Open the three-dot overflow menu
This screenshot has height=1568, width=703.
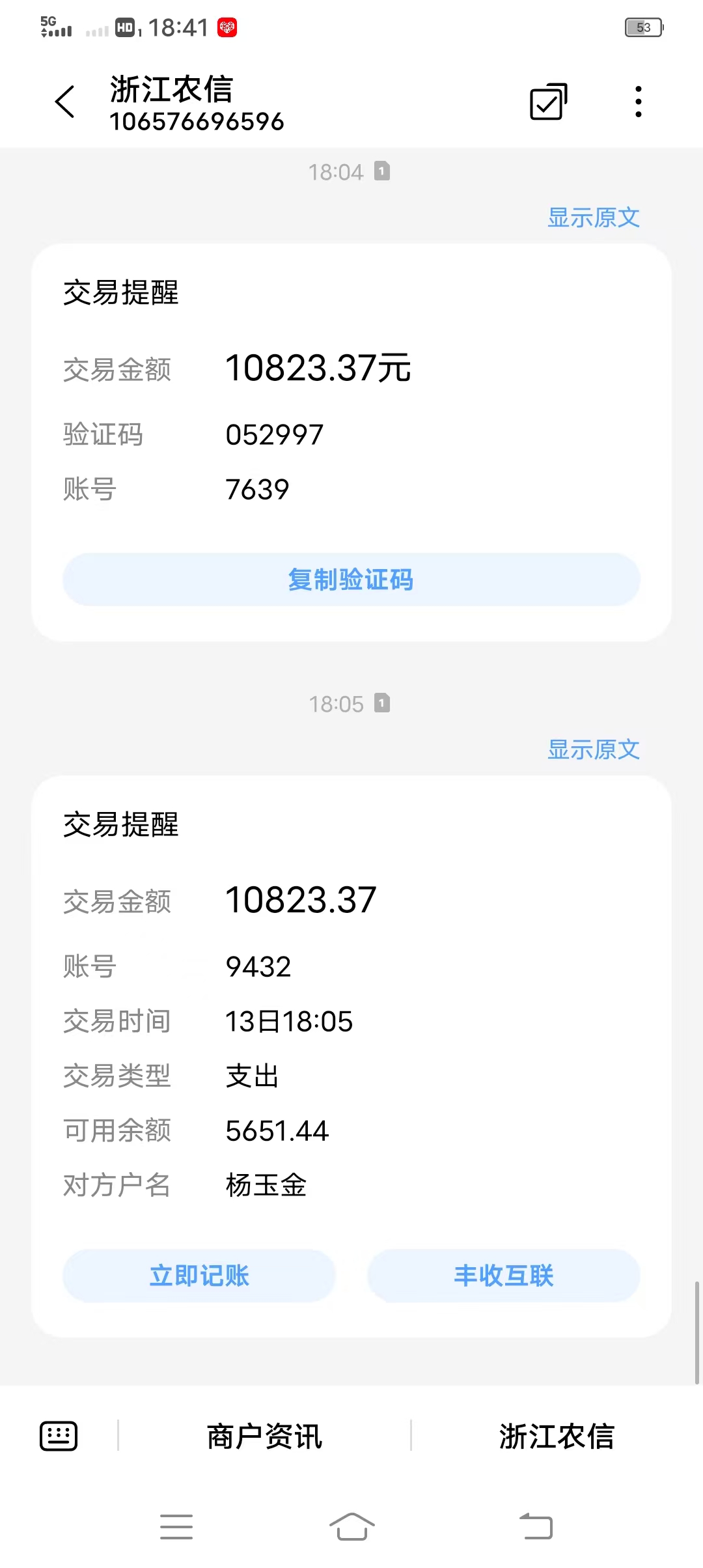pyautogui.click(x=639, y=102)
